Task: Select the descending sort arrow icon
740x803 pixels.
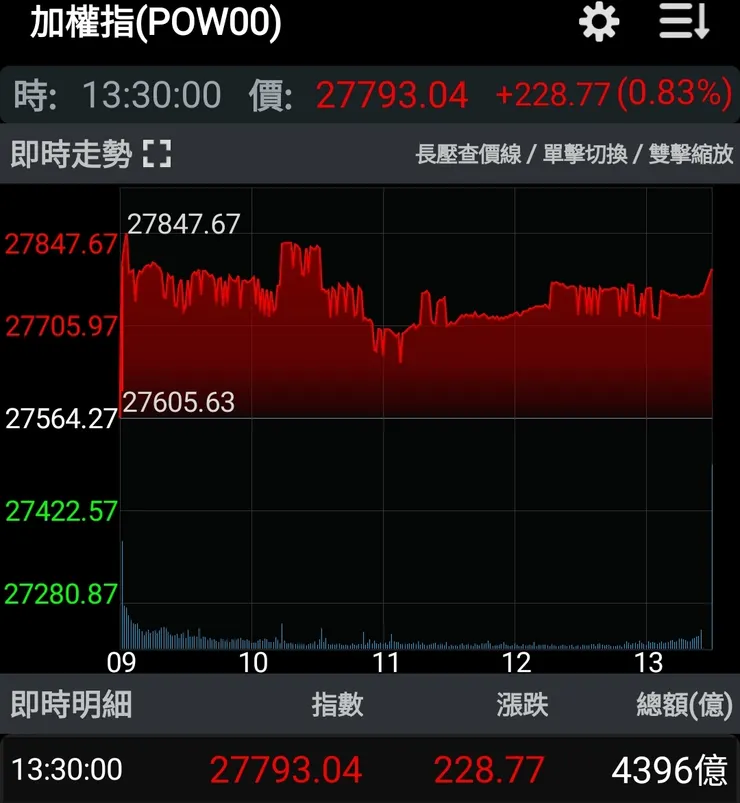Action: click(683, 24)
